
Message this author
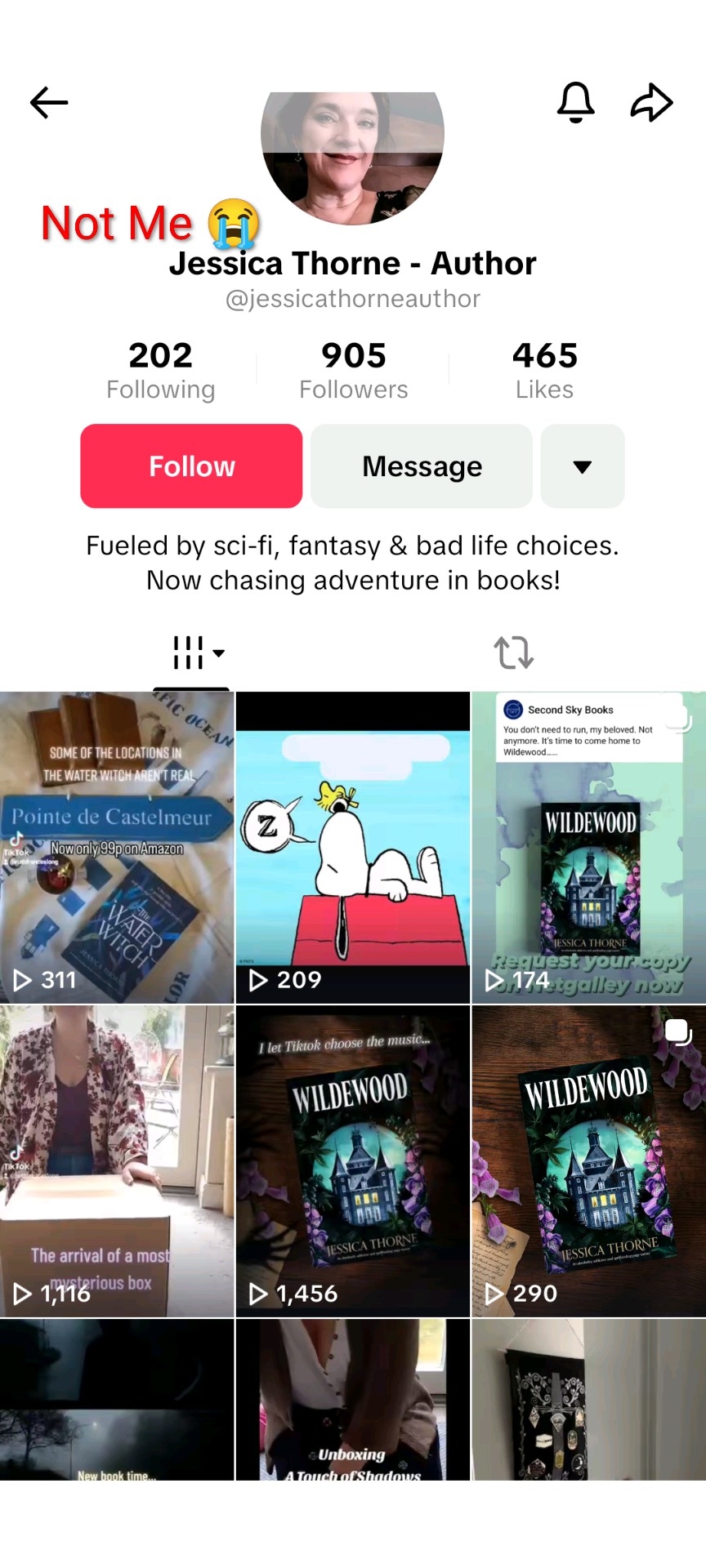(x=422, y=466)
